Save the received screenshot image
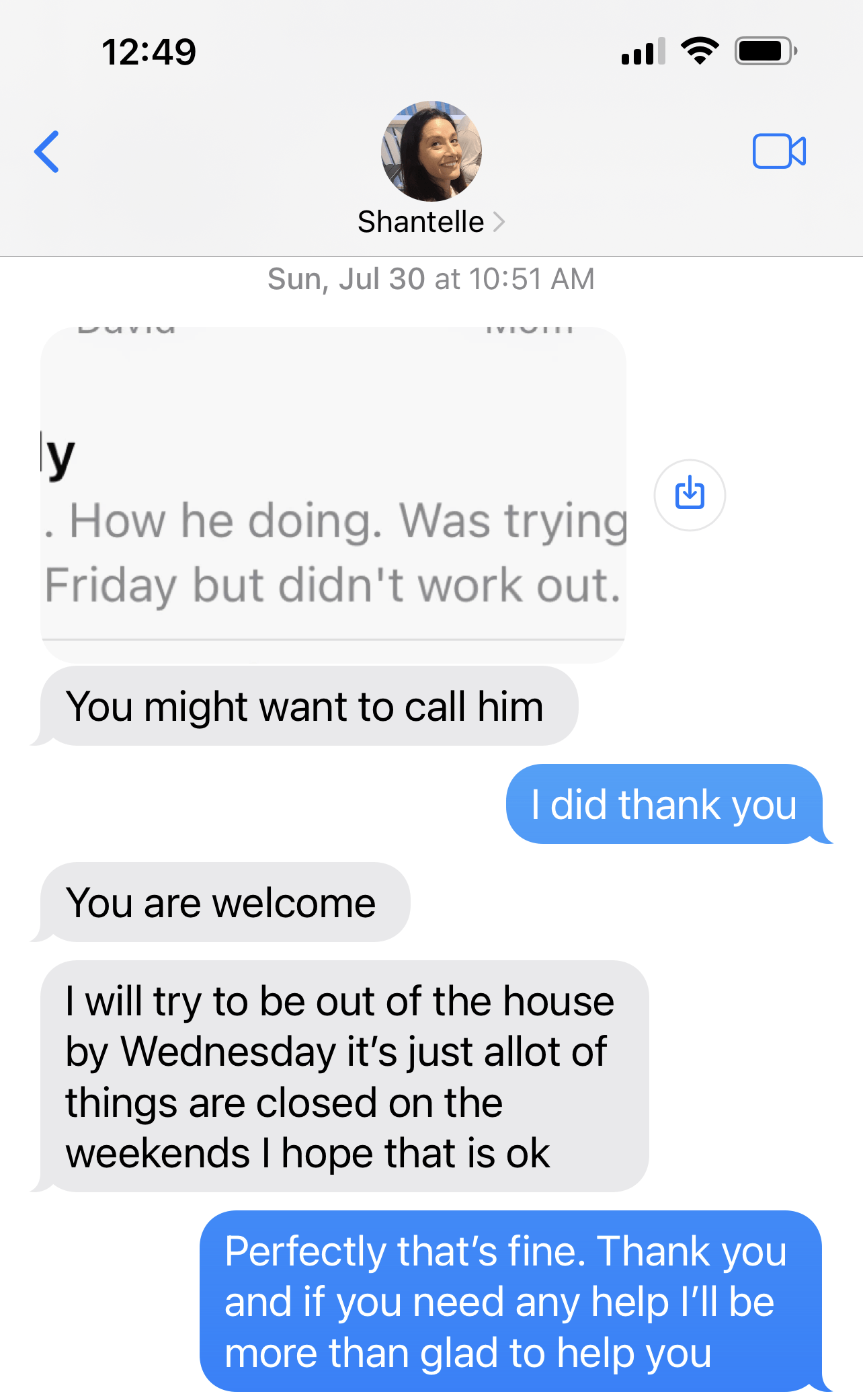The width and height of the screenshot is (863, 1400). pos(690,494)
